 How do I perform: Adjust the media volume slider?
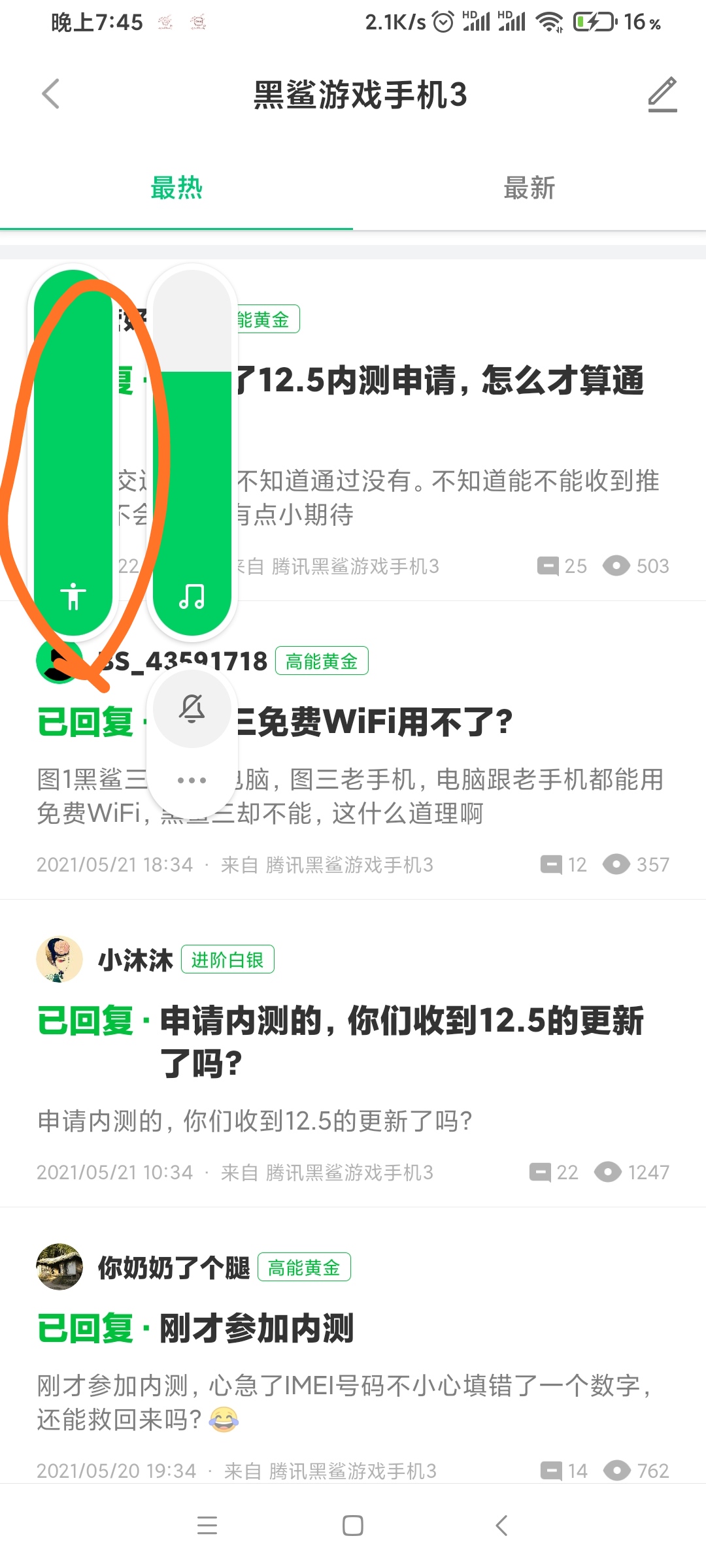192,451
